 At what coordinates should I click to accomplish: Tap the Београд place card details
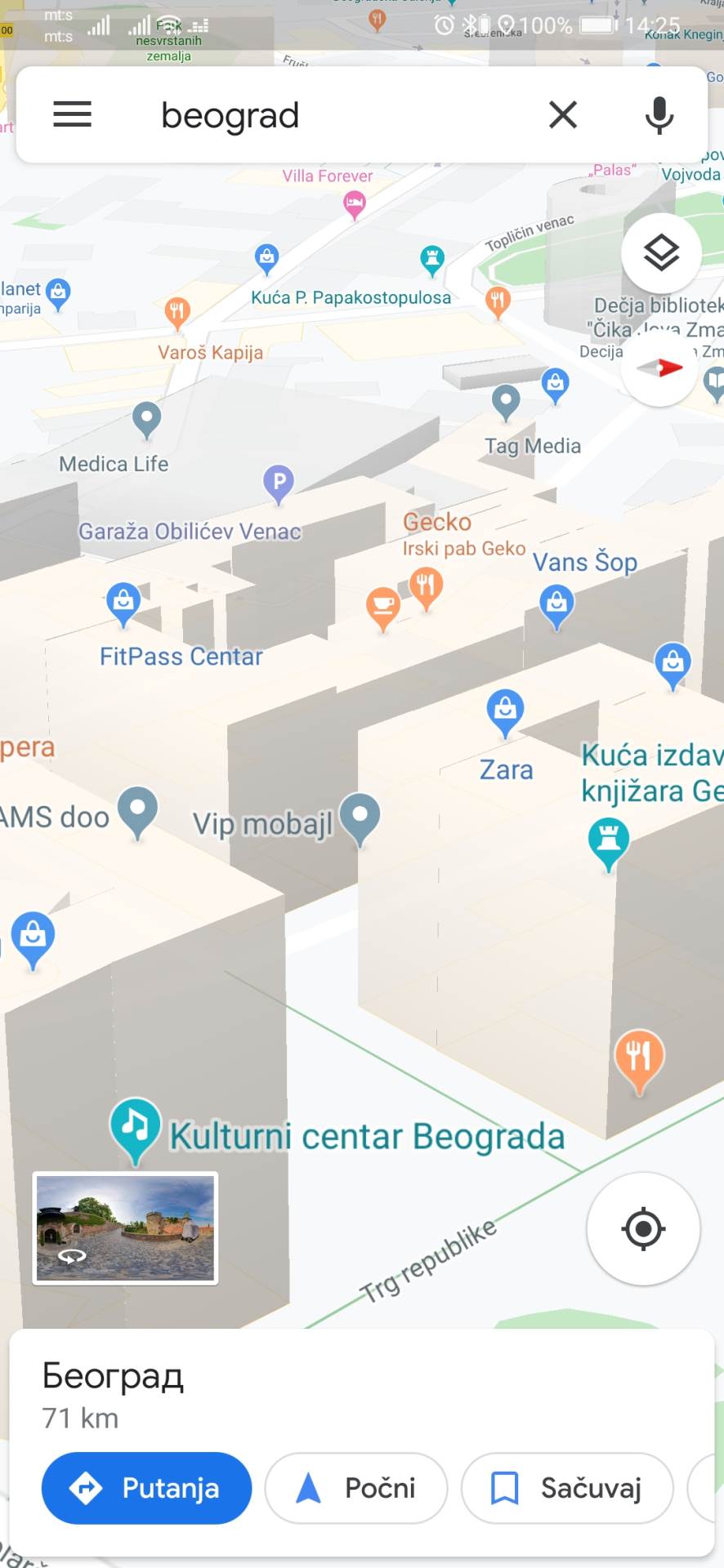click(x=113, y=1374)
